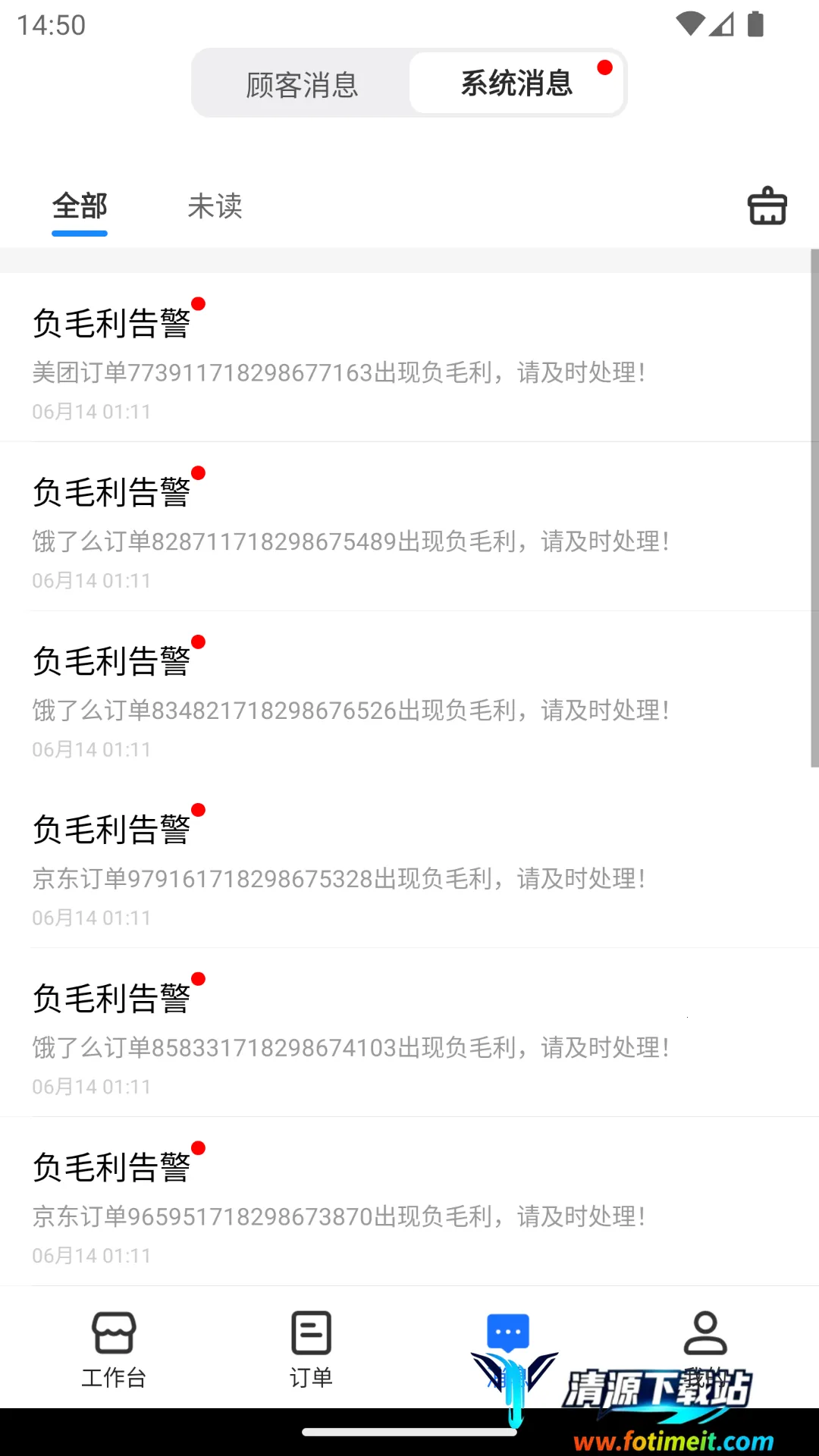This screenshot has height=1456, width=819.
Task: Show 全部 messages
Action: 80,206
